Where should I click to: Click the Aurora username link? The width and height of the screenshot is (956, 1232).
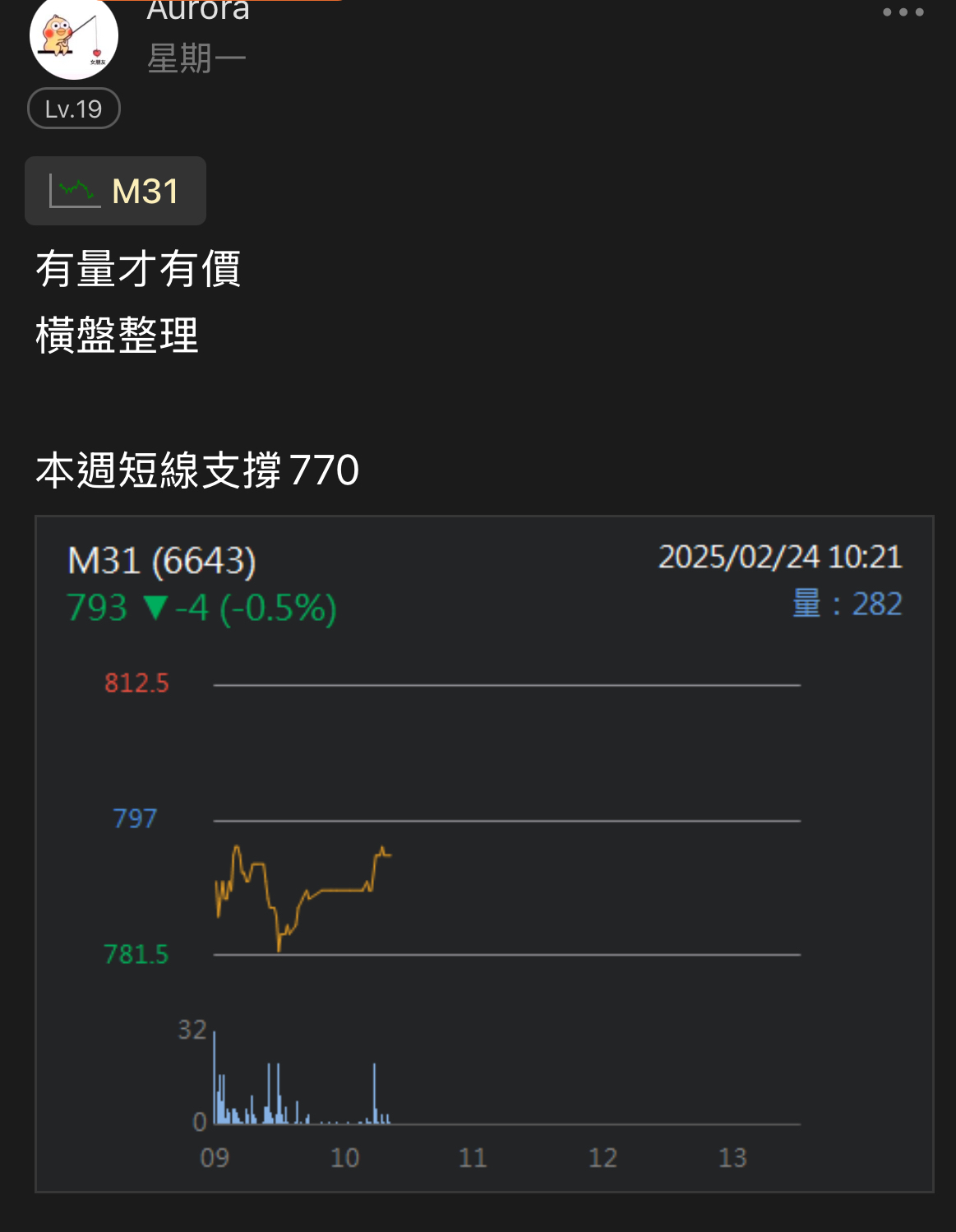pos(197,10)
